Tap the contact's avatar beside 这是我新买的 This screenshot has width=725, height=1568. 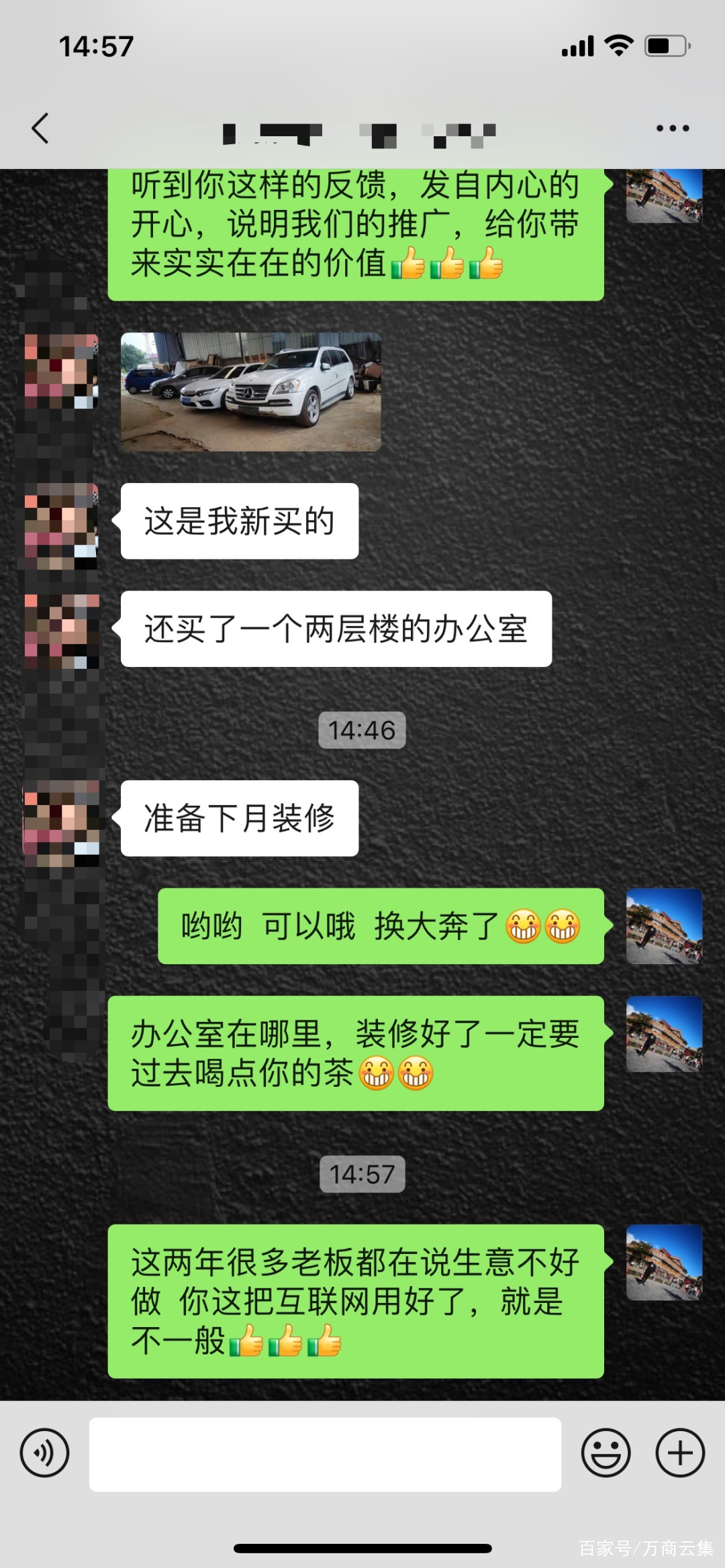point(61,525)
